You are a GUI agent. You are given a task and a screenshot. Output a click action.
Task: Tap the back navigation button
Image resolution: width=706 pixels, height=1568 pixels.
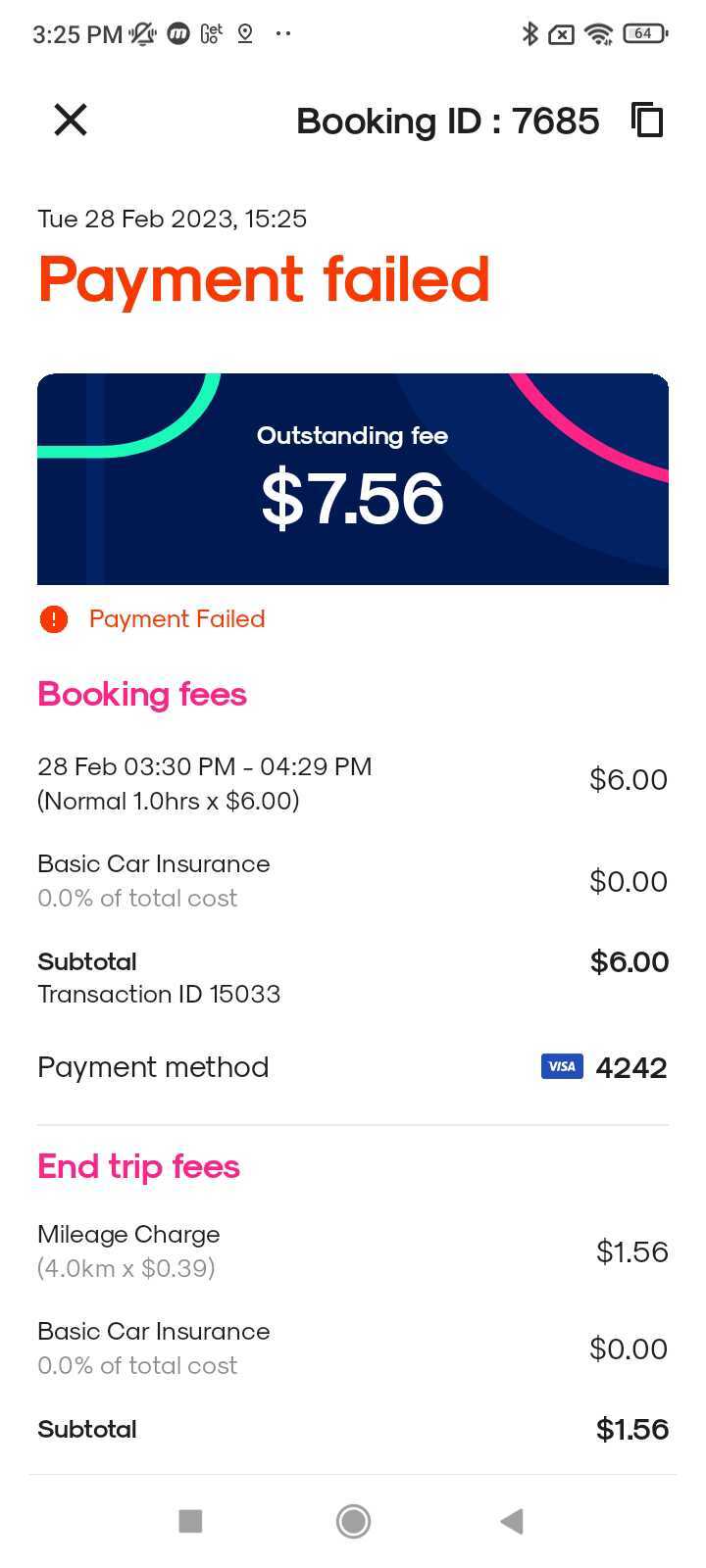pos(510,1521)
